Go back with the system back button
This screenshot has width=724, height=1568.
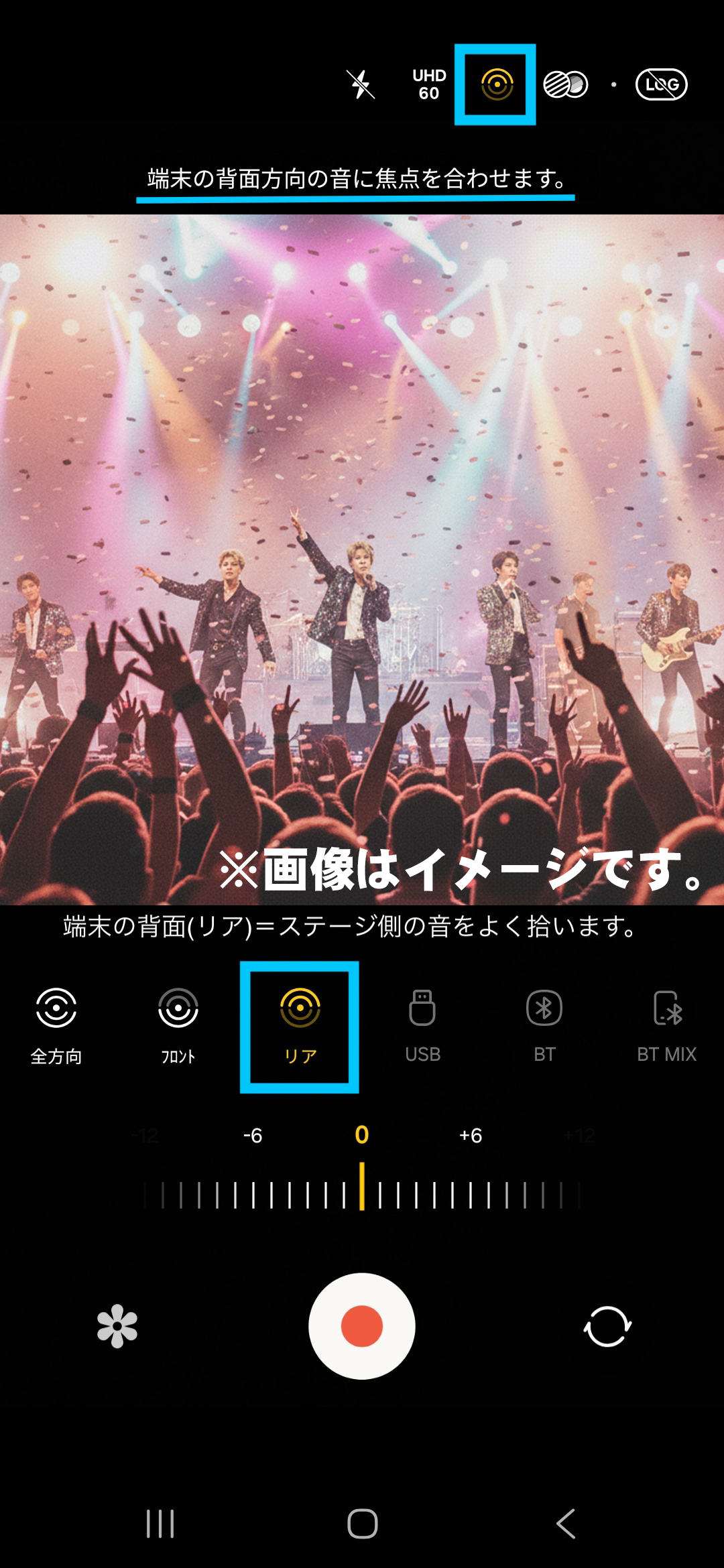tap(566, 1524)
